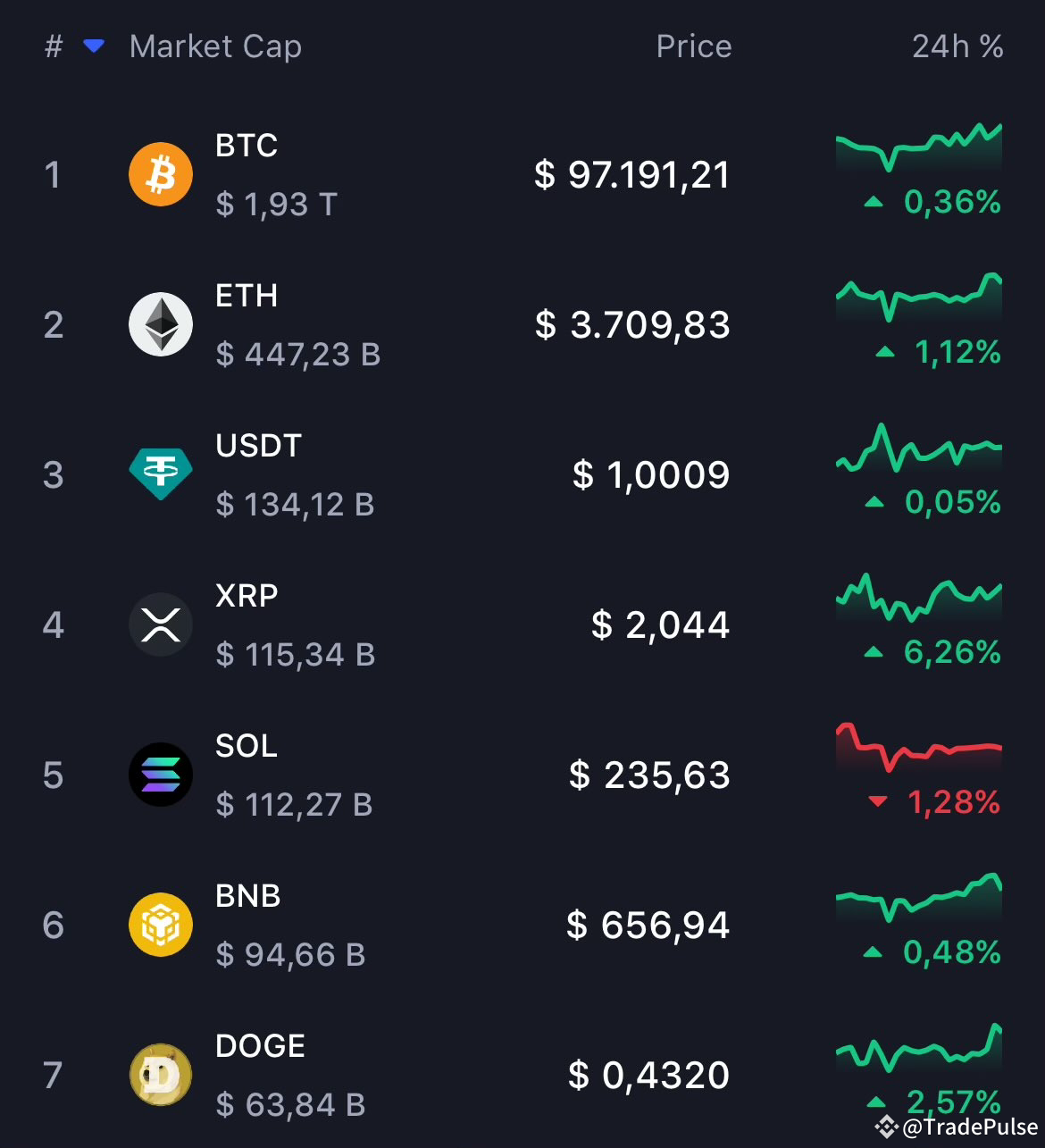
Task: Select the Solana SOL logo
Action: coord(160,775)
